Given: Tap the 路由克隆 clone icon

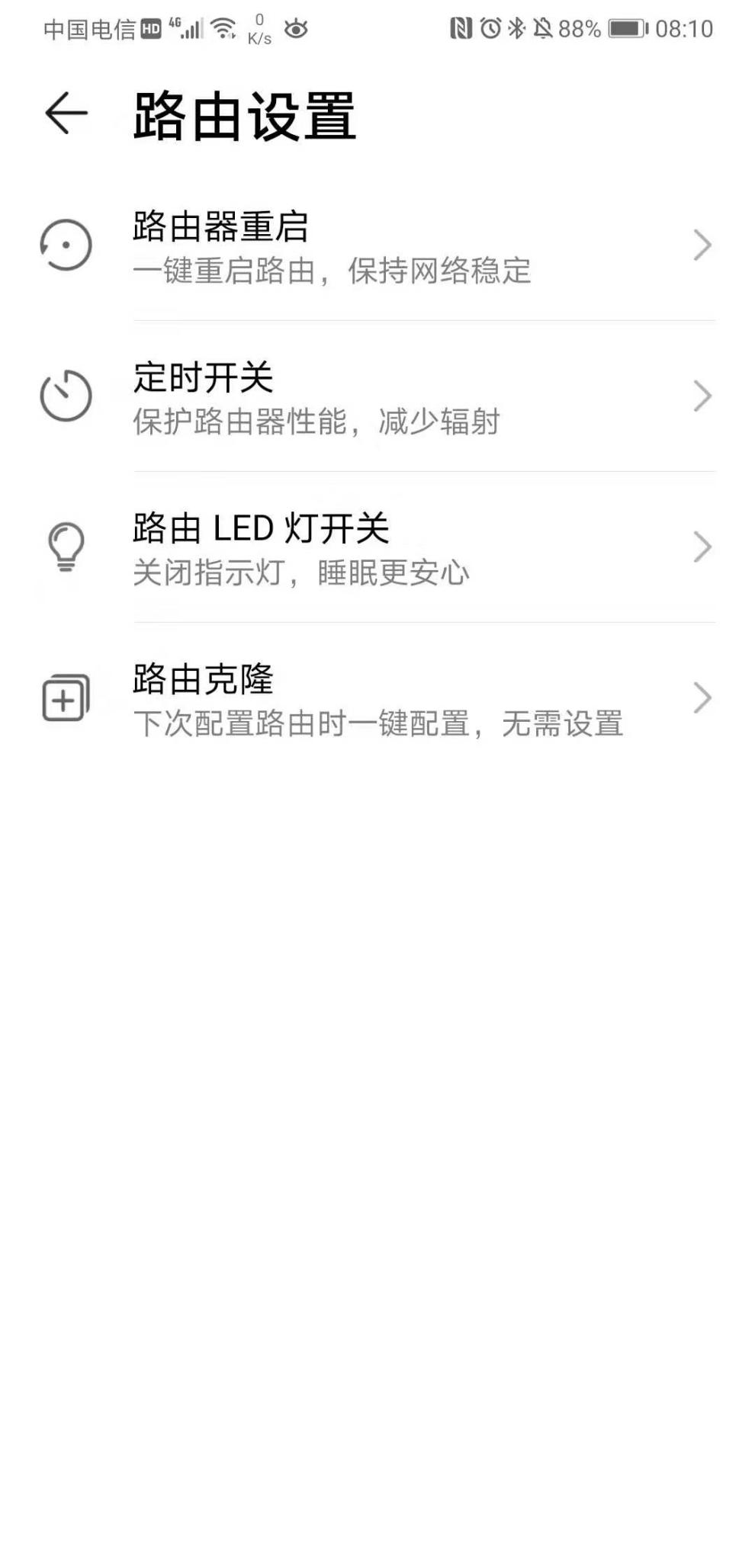Looking at the screenshot, I should [64, 697].
